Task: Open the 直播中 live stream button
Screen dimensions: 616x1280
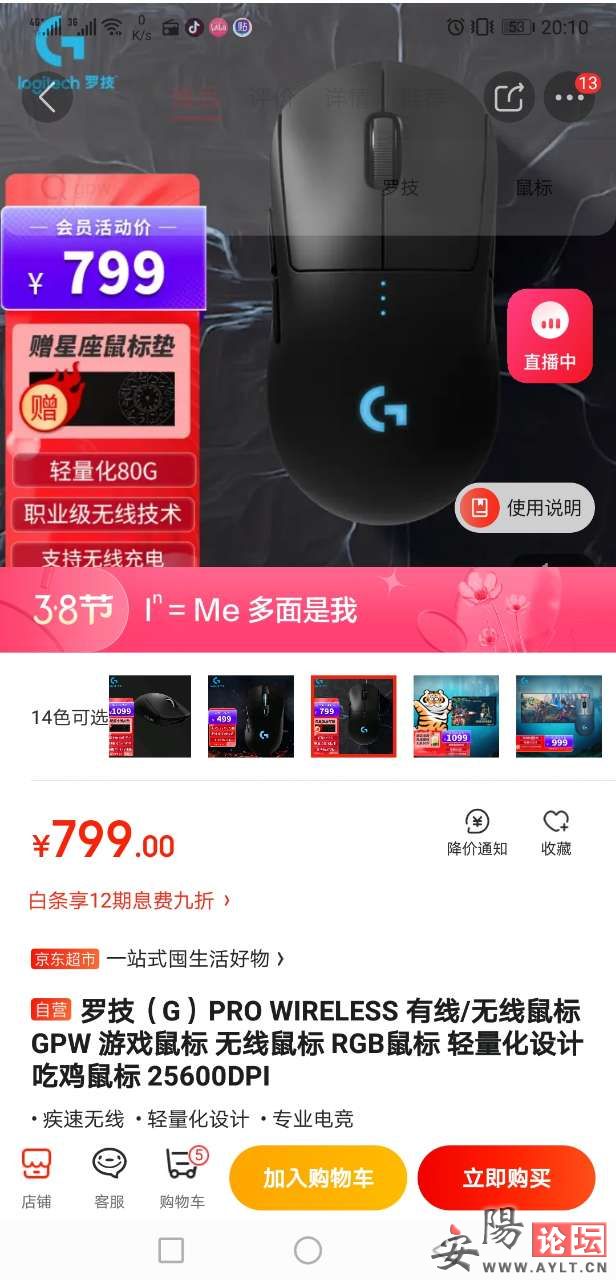Action: (x=550, y=338)
